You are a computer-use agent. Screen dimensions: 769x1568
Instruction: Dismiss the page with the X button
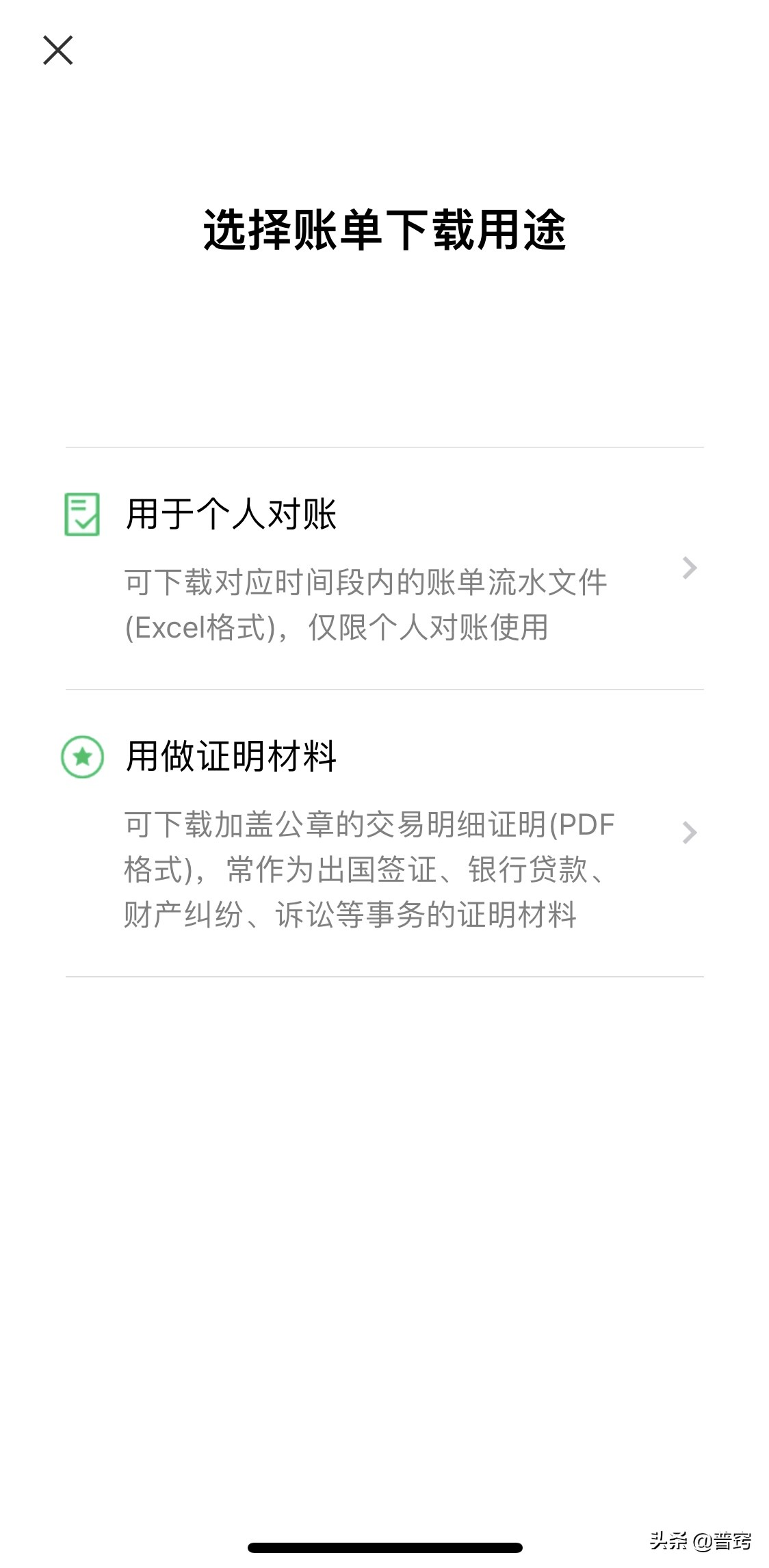[x=58, y=51]
